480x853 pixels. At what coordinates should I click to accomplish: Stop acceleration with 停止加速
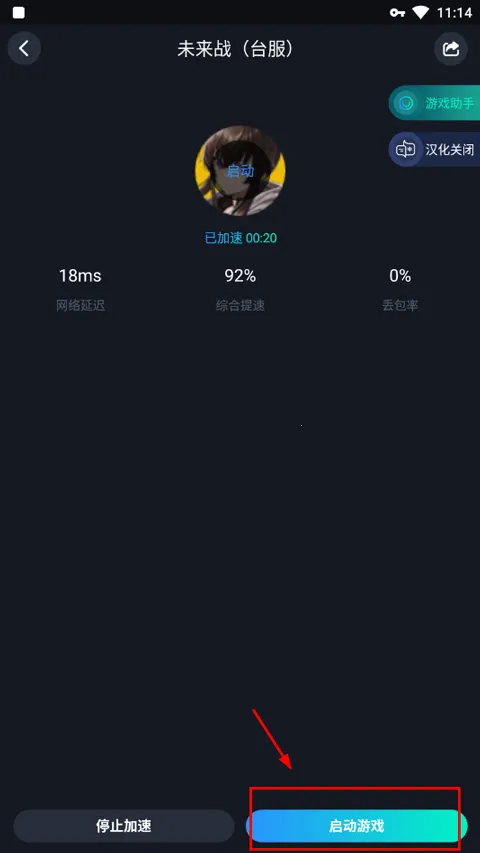[124, 826]
